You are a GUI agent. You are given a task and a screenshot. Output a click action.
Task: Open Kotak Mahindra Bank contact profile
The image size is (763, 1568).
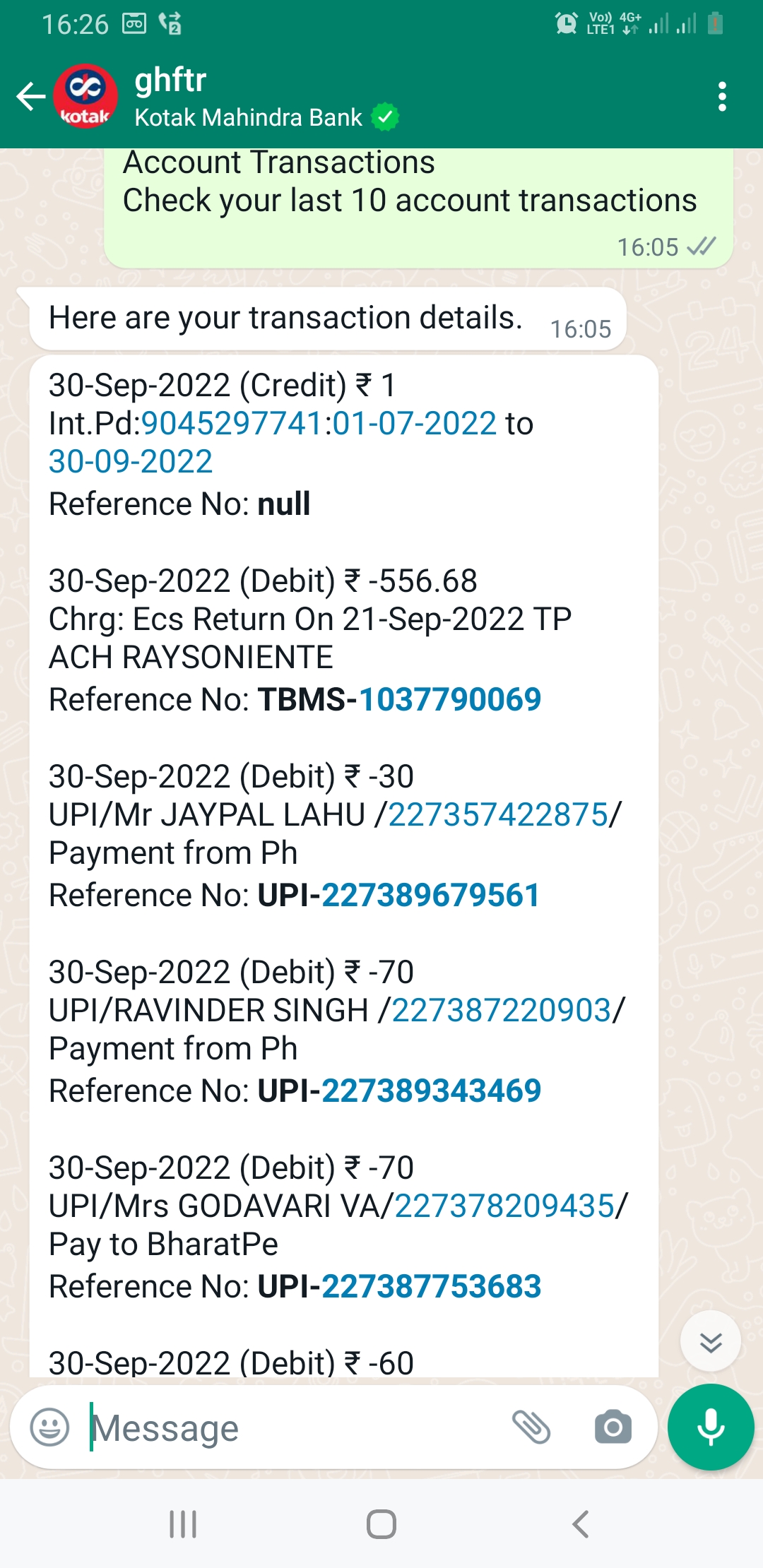click(247, 97)
